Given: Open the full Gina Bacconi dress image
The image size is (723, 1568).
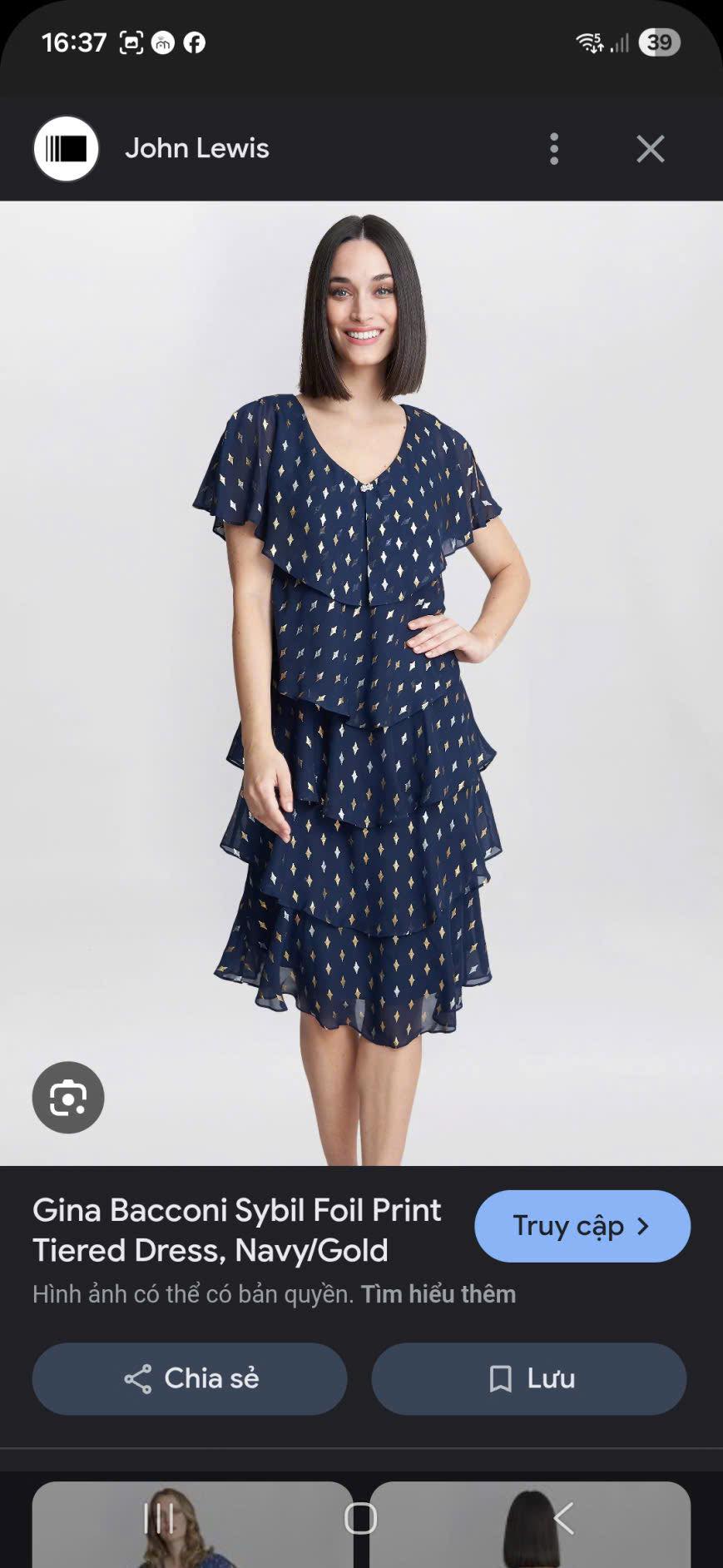Looking at the screenshot, I should [x=361, y=682].
